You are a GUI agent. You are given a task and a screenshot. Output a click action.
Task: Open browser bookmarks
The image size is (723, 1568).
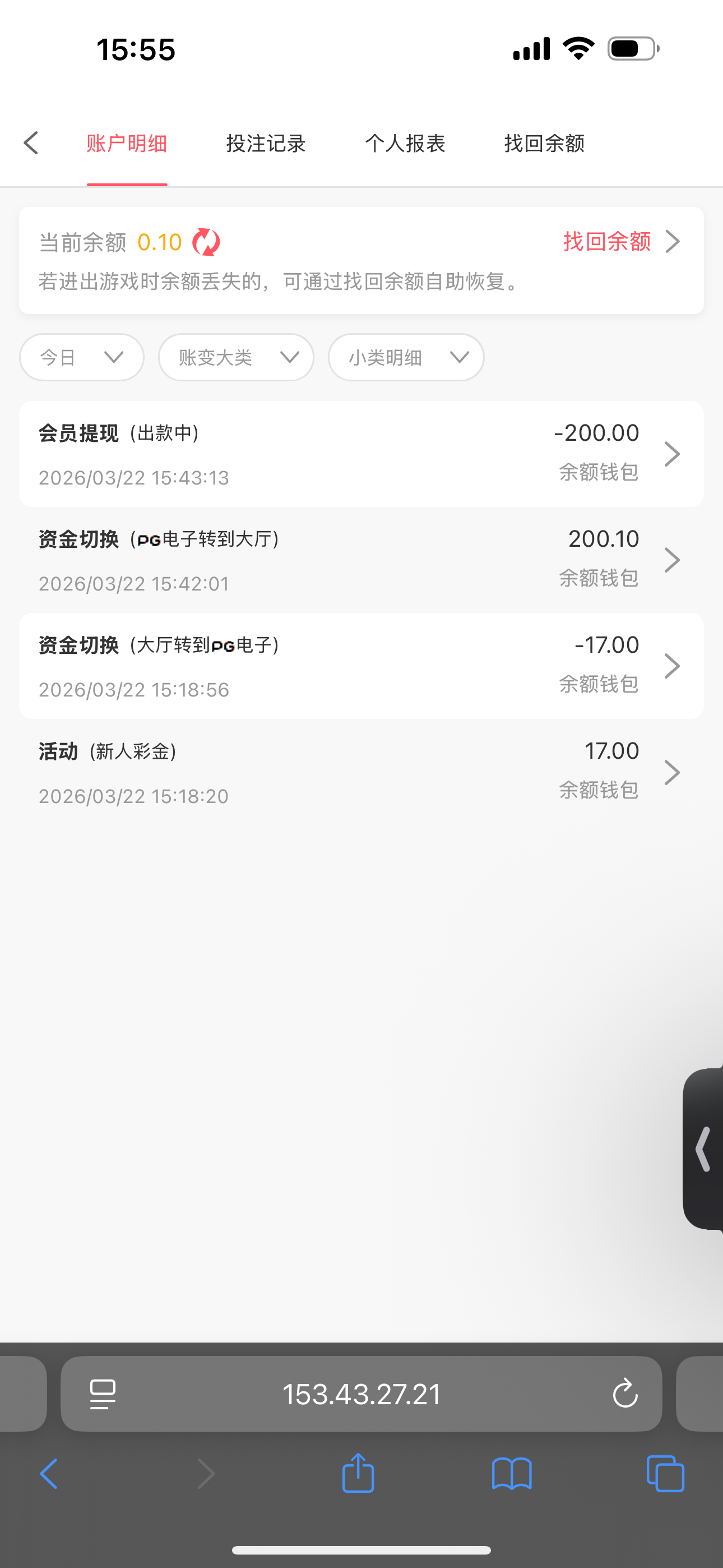click(x=511, y=1474)
